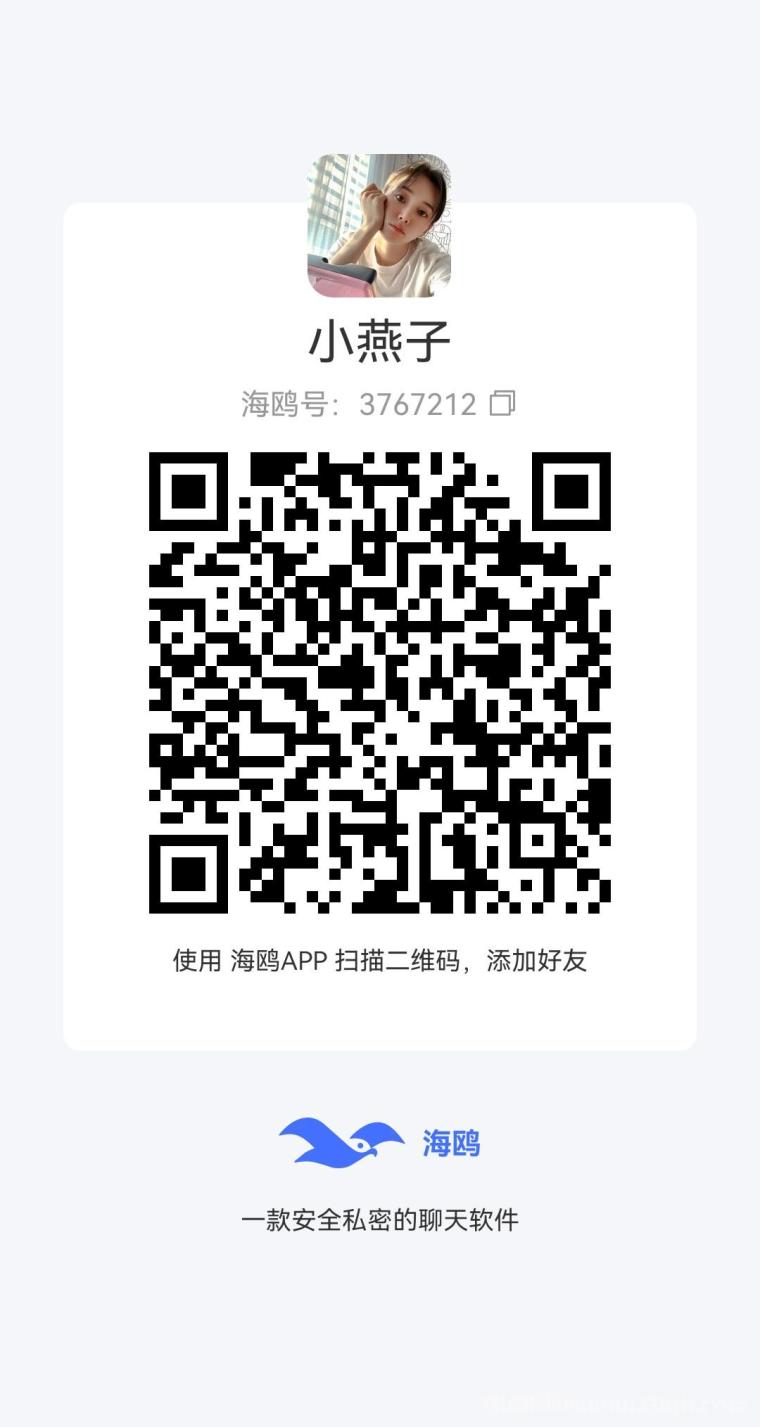
Task: Select the username 小燕子
Action: [x=380, y=340]
